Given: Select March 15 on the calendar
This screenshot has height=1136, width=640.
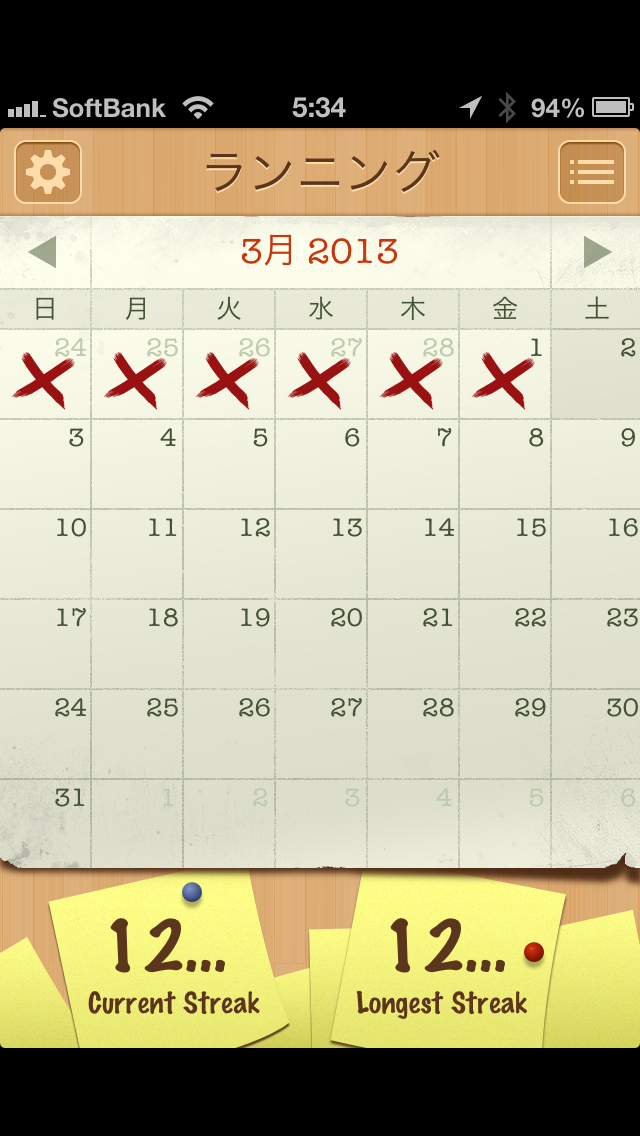Looking at the screenshot, I should coord(504,554).
